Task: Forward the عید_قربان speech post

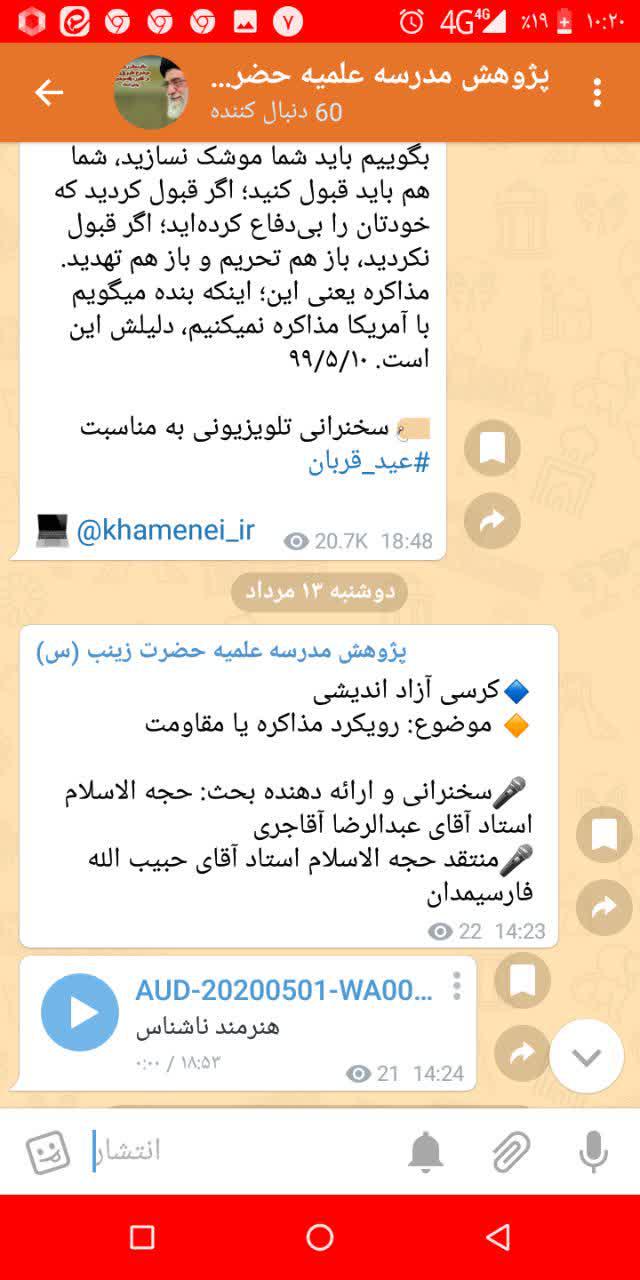Action: (x=492, y=520)
